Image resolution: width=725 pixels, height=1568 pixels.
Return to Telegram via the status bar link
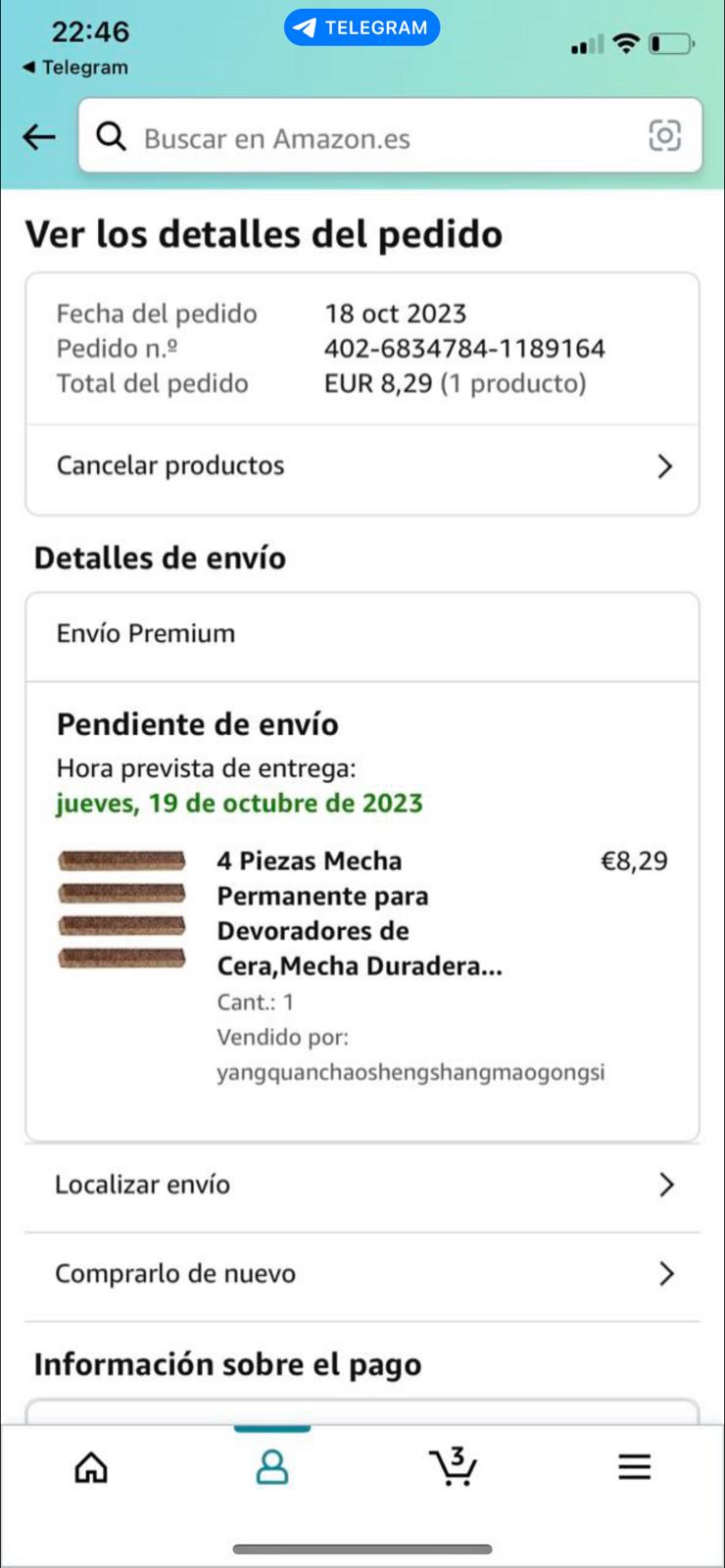tap(76, 68)
